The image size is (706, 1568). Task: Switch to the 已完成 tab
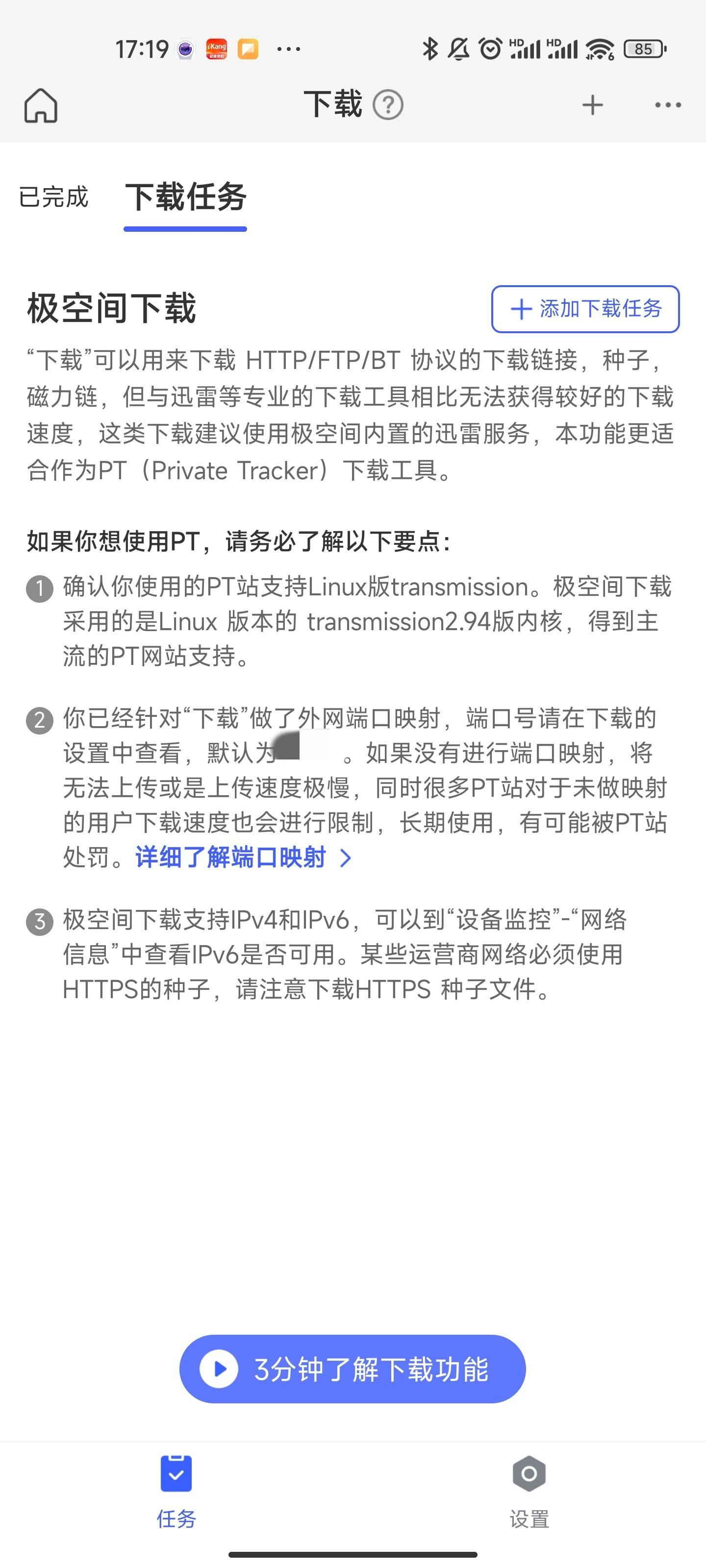point(53,197)
